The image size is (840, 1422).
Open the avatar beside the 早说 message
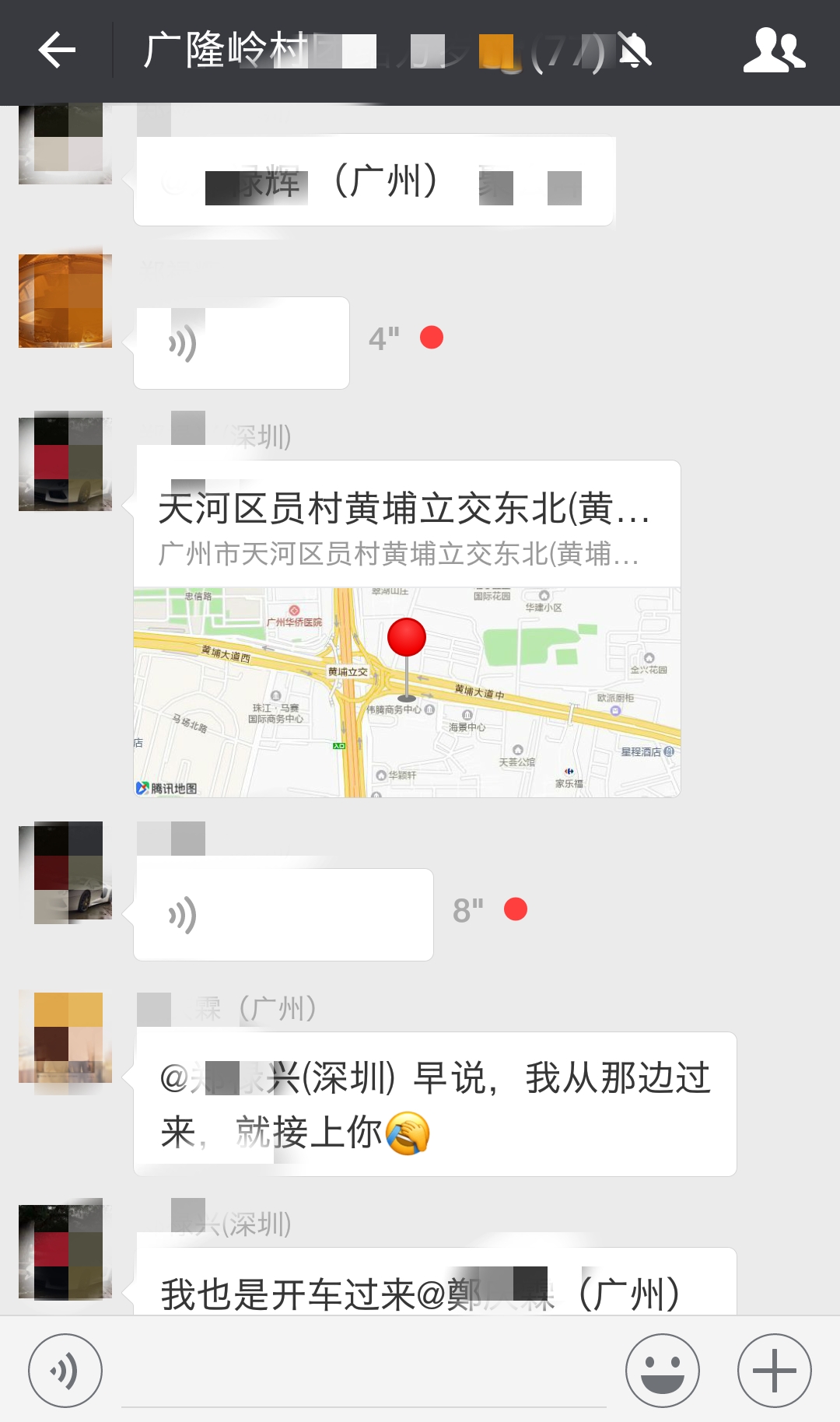pyautogui.click(x=65, y=1038)
